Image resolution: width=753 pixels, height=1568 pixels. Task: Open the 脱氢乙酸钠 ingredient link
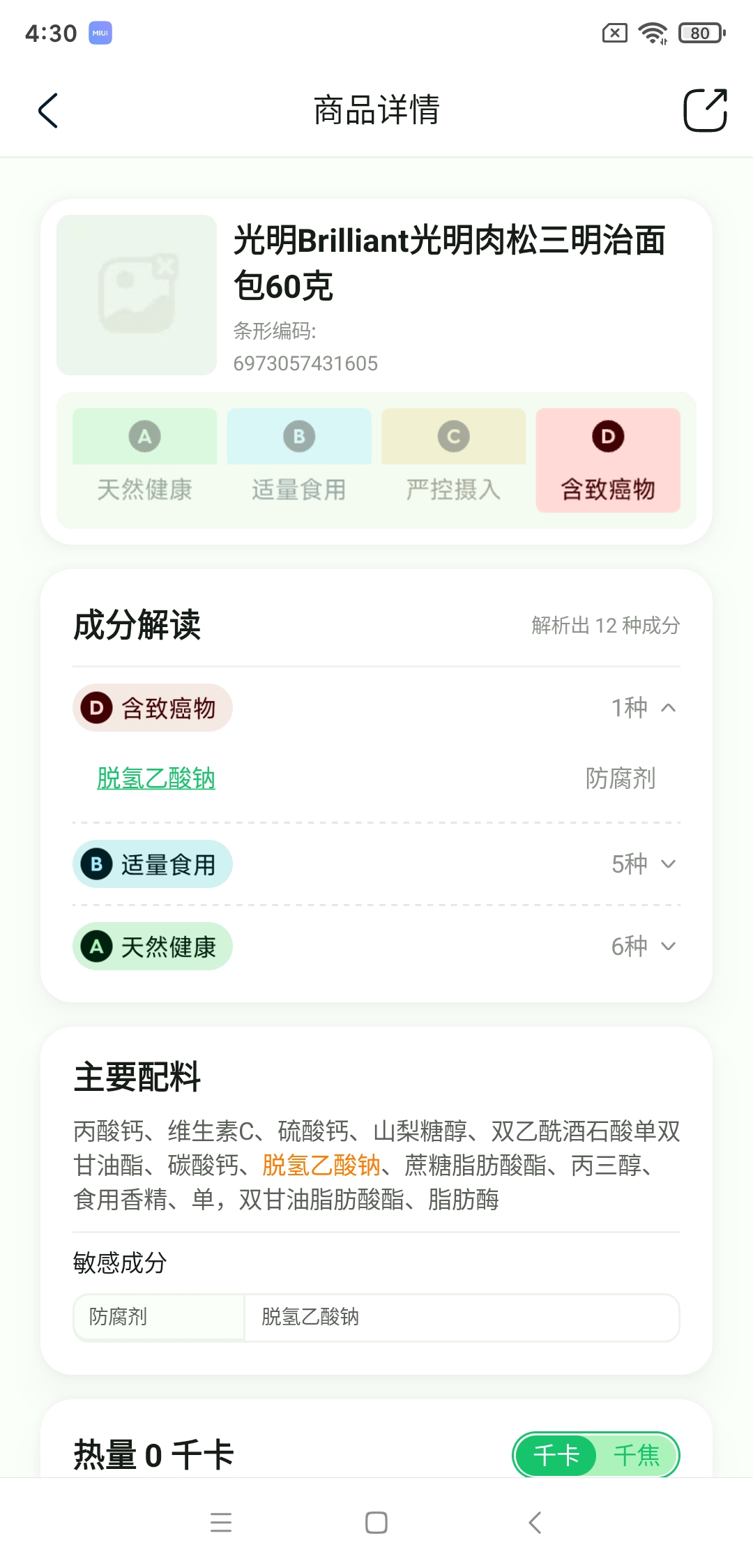pos(156,778)
